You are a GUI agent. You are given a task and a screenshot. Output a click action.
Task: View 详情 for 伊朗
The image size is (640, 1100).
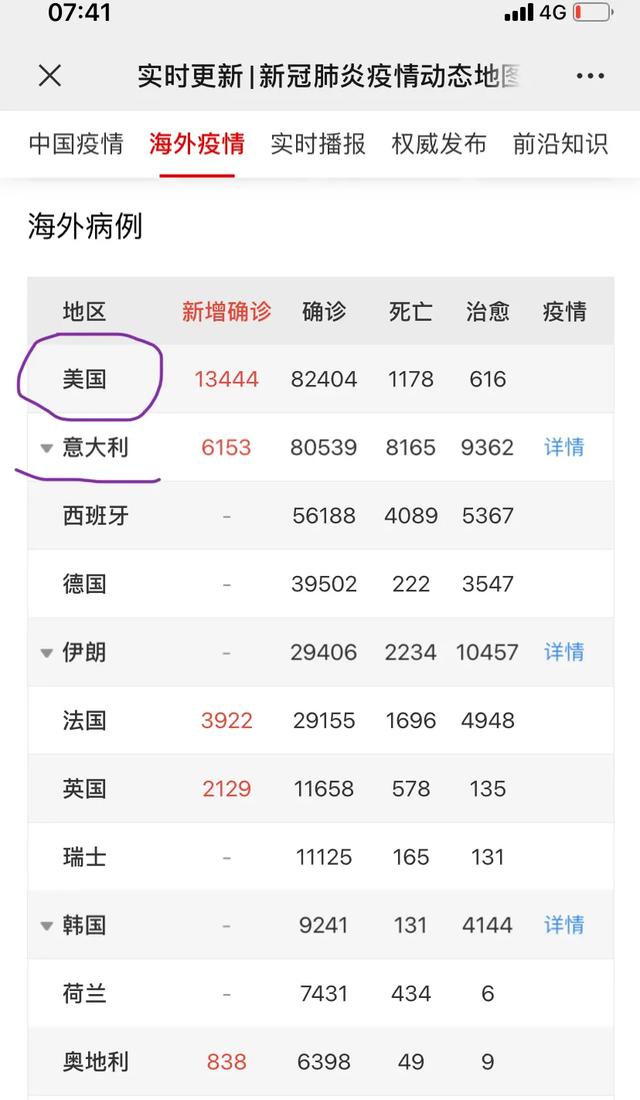[564, 652]
